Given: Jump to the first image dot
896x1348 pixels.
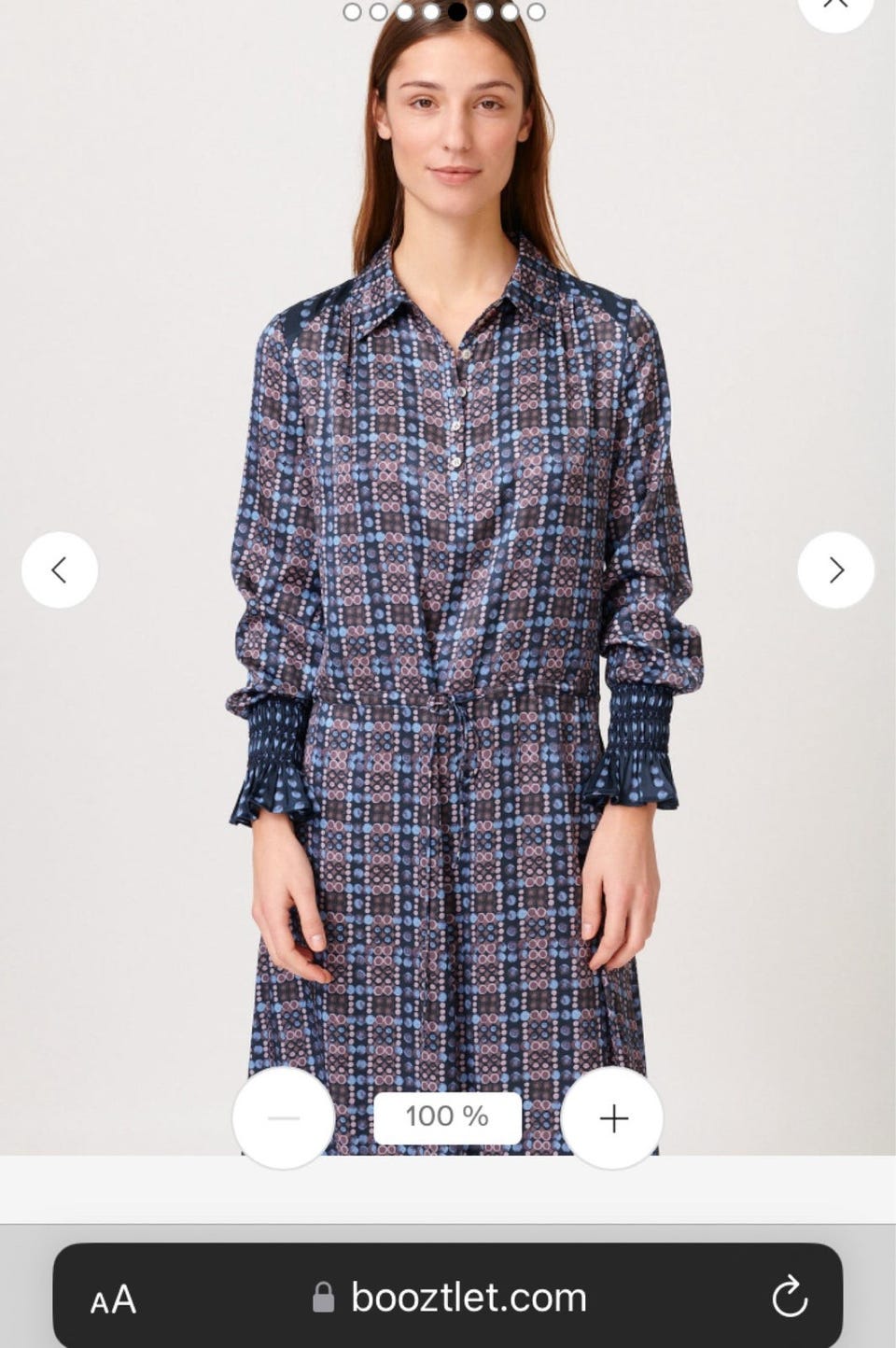Looking at the screenshot, I should (x=352, y=12).
